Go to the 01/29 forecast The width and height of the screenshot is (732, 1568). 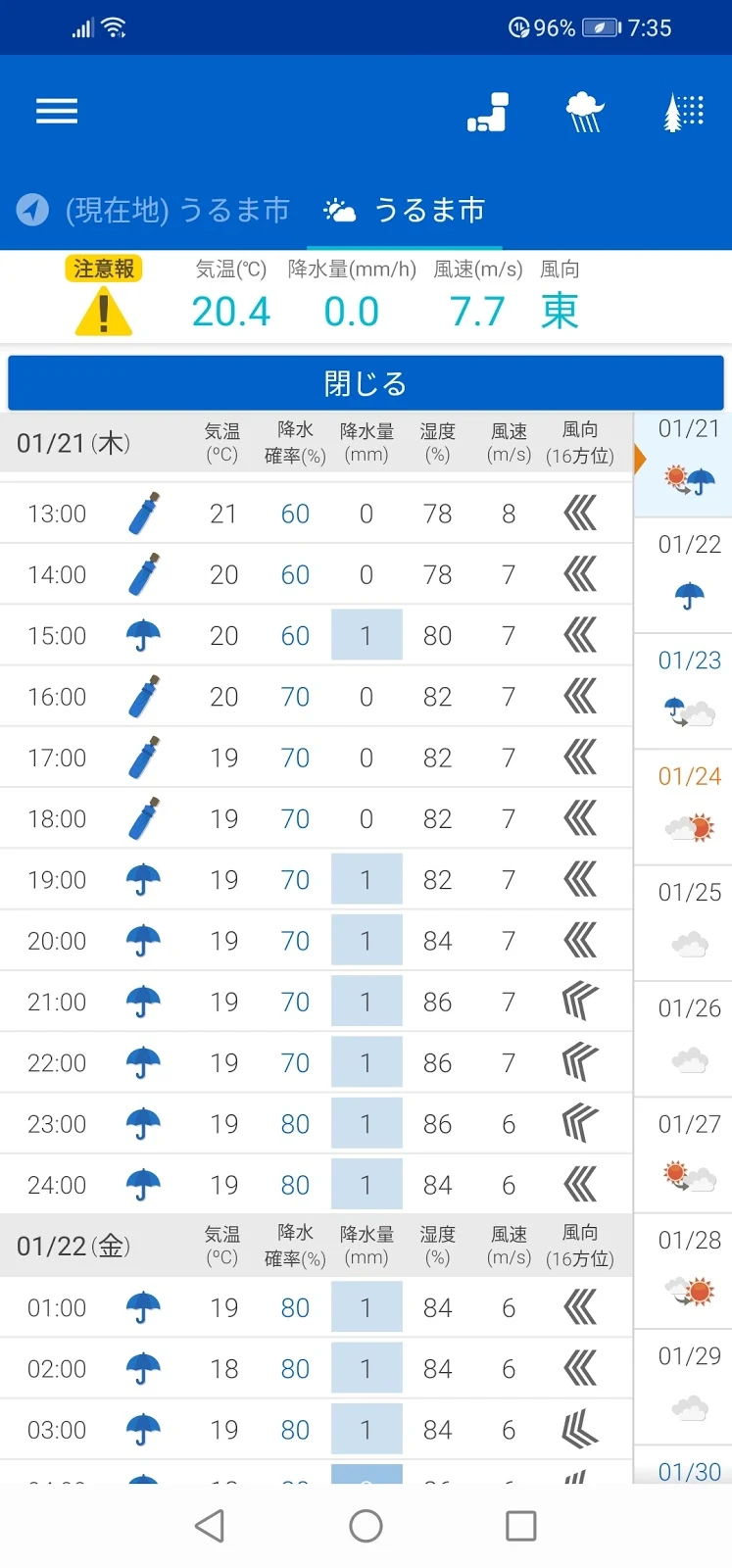coord(689,1386)
